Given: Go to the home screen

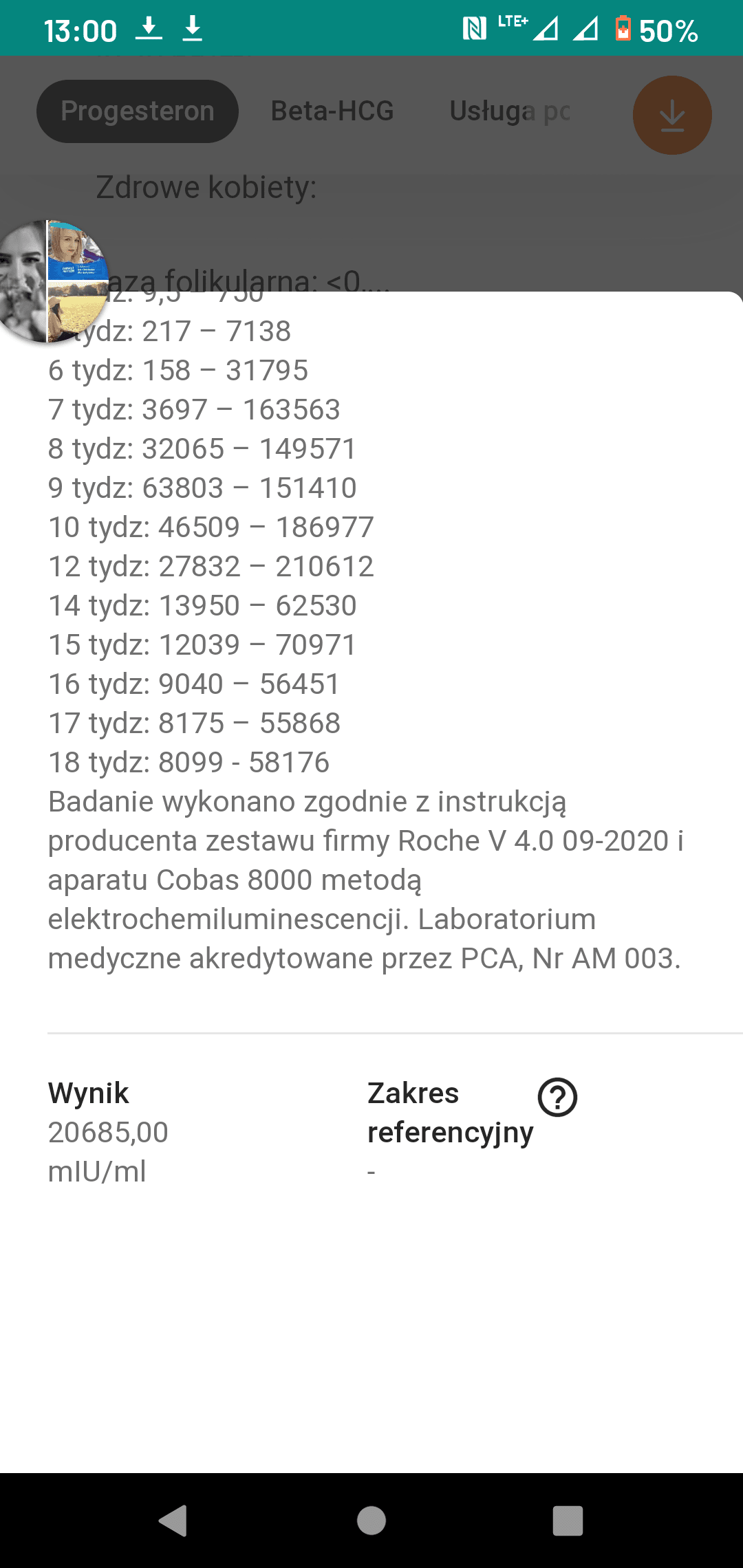Looking at the screenshot, I should (371, 1520).
